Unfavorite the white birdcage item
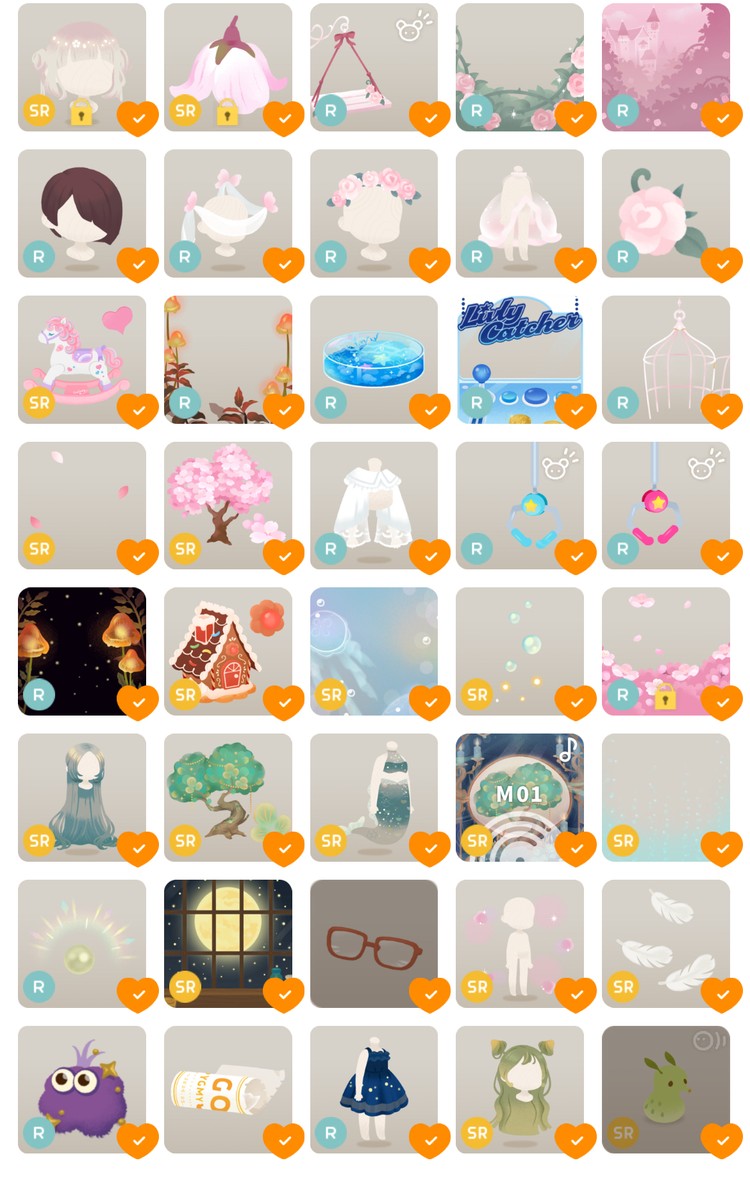The width and height of the screenshot is (750, 1199). [721, 410]
